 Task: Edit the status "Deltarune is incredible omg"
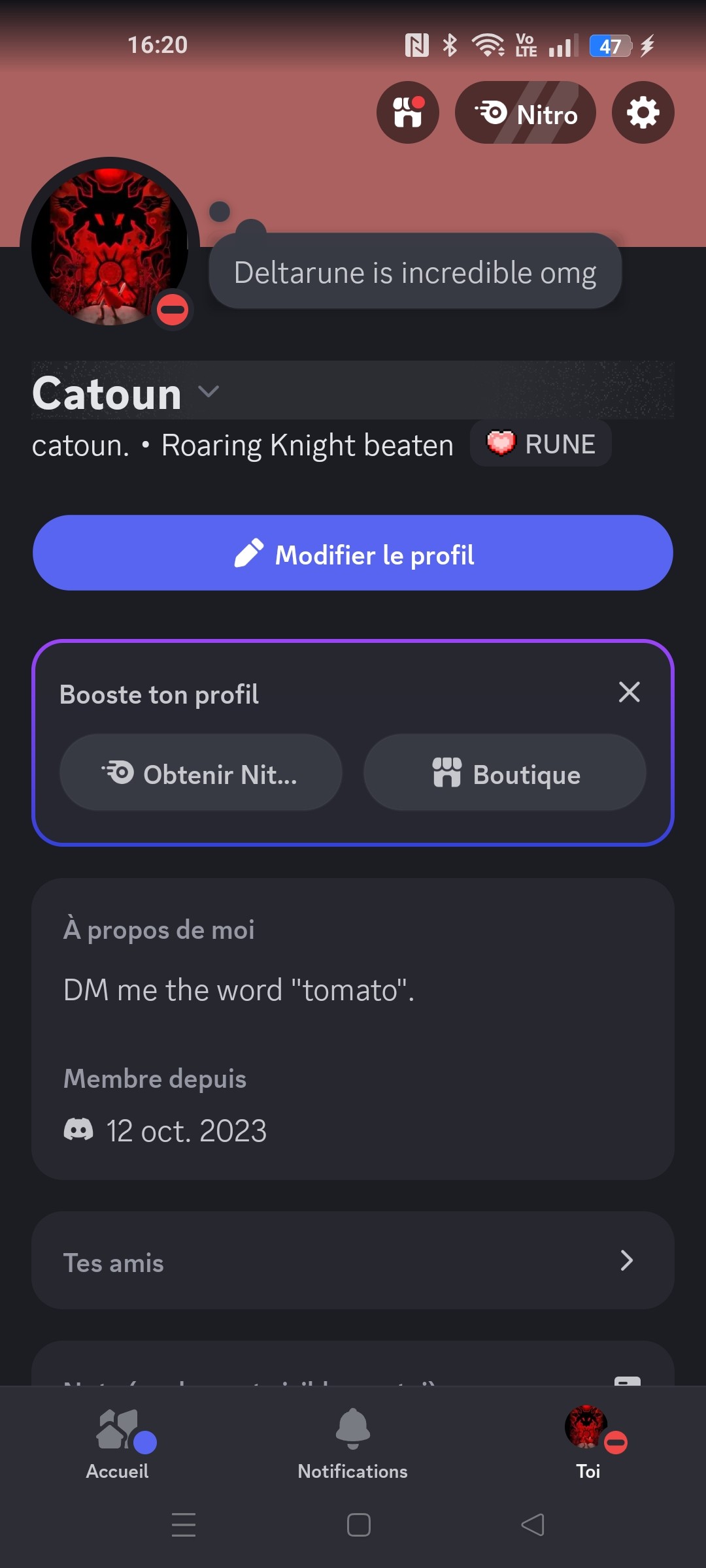[415, 272]
